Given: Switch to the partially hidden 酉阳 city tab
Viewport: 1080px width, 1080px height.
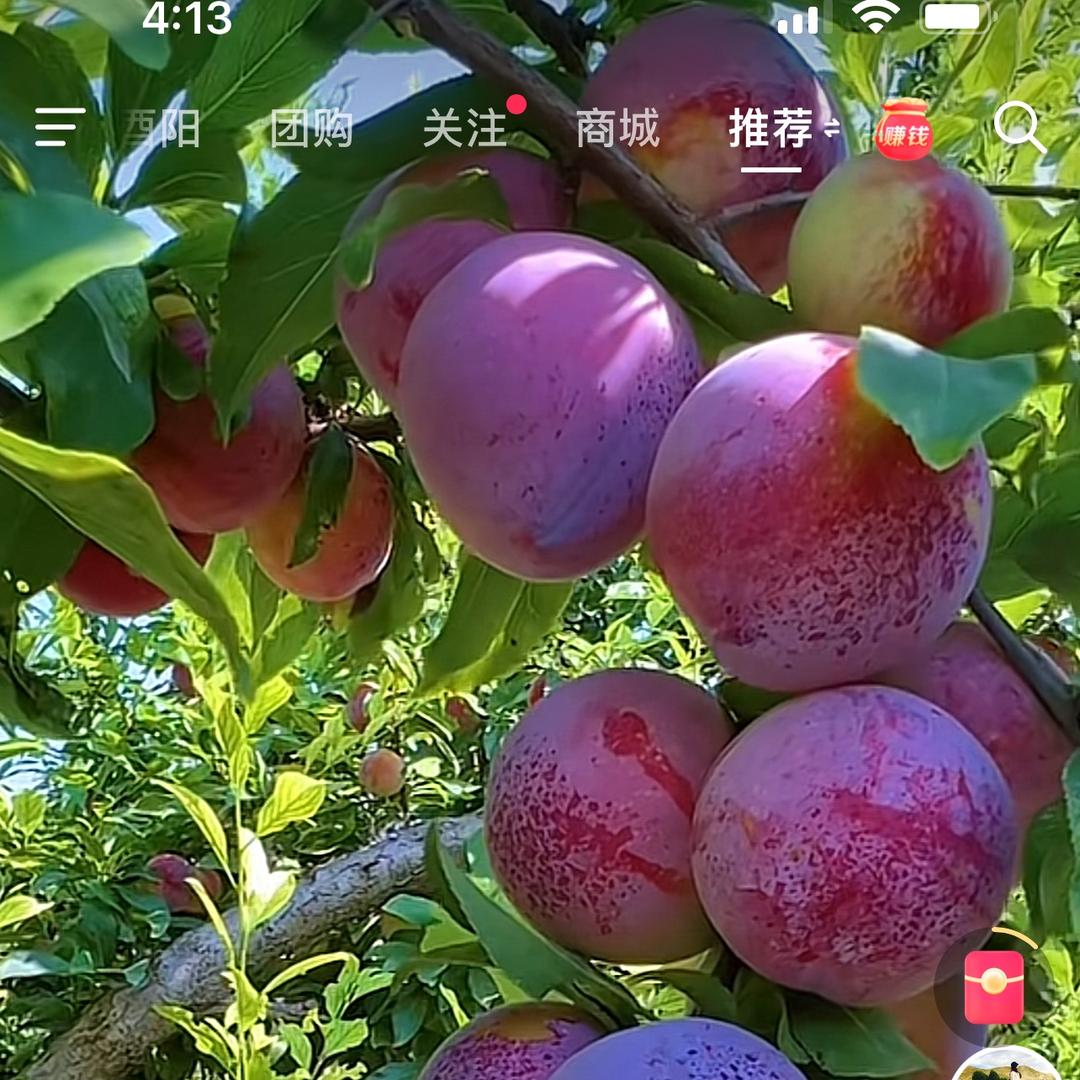Looking at the screenshot, I should point(163,129).
